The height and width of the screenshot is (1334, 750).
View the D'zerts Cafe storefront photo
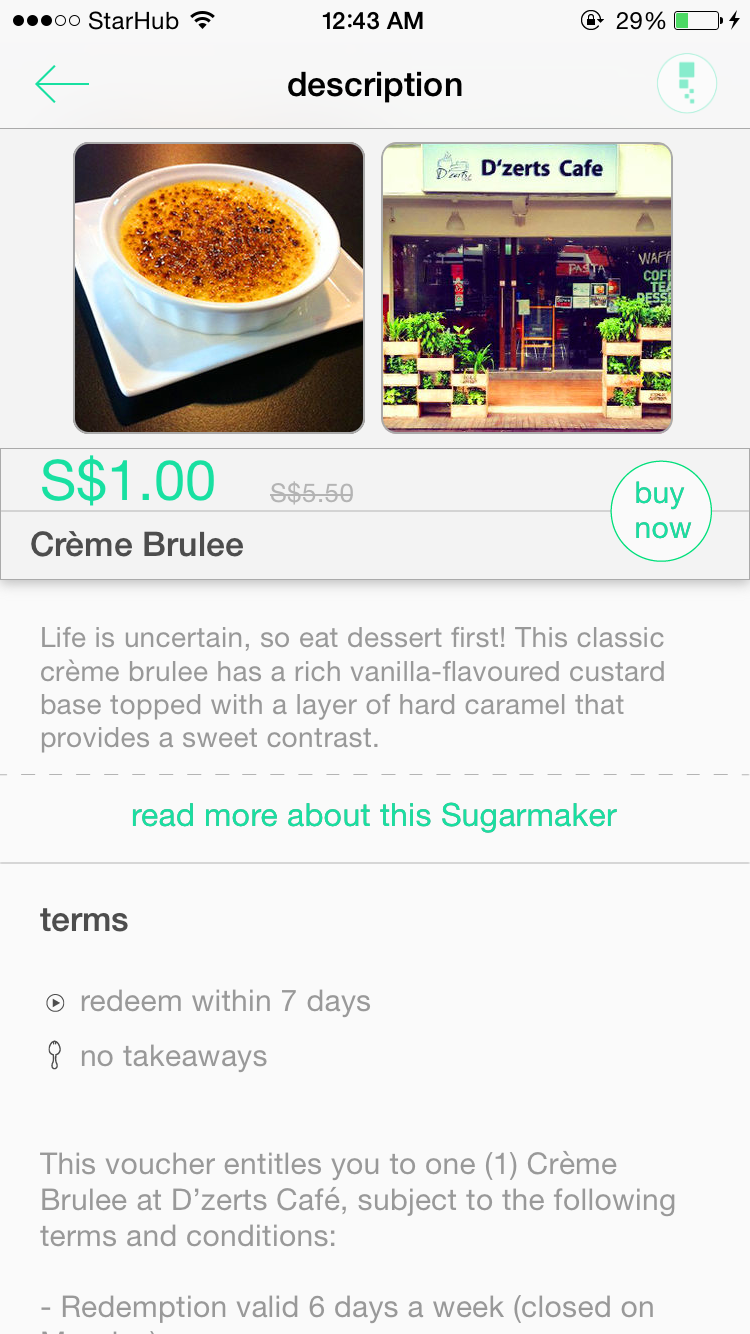(x=526, y=288)
